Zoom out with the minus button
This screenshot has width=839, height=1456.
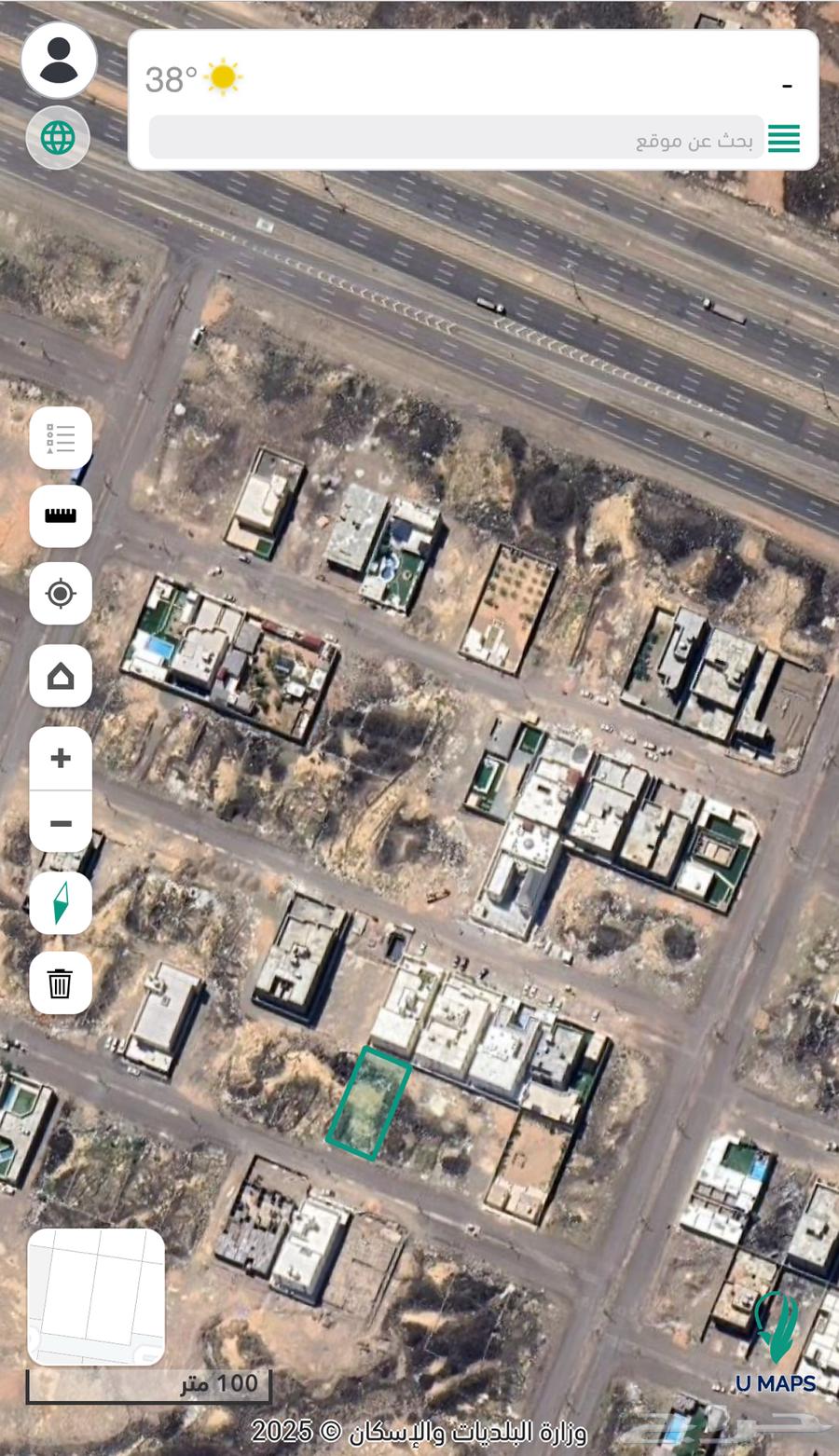click(61, 823)
